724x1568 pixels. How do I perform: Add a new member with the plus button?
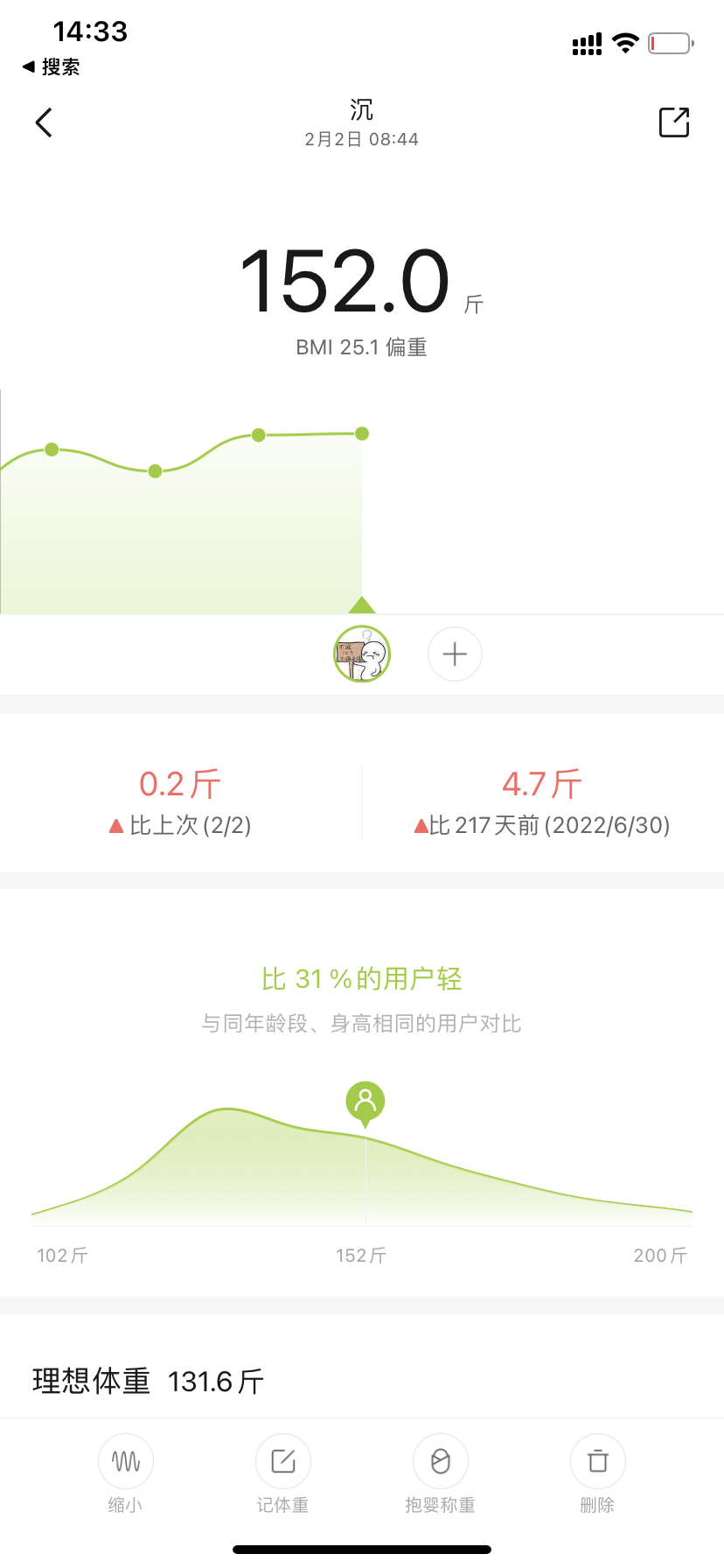[455, 654]
